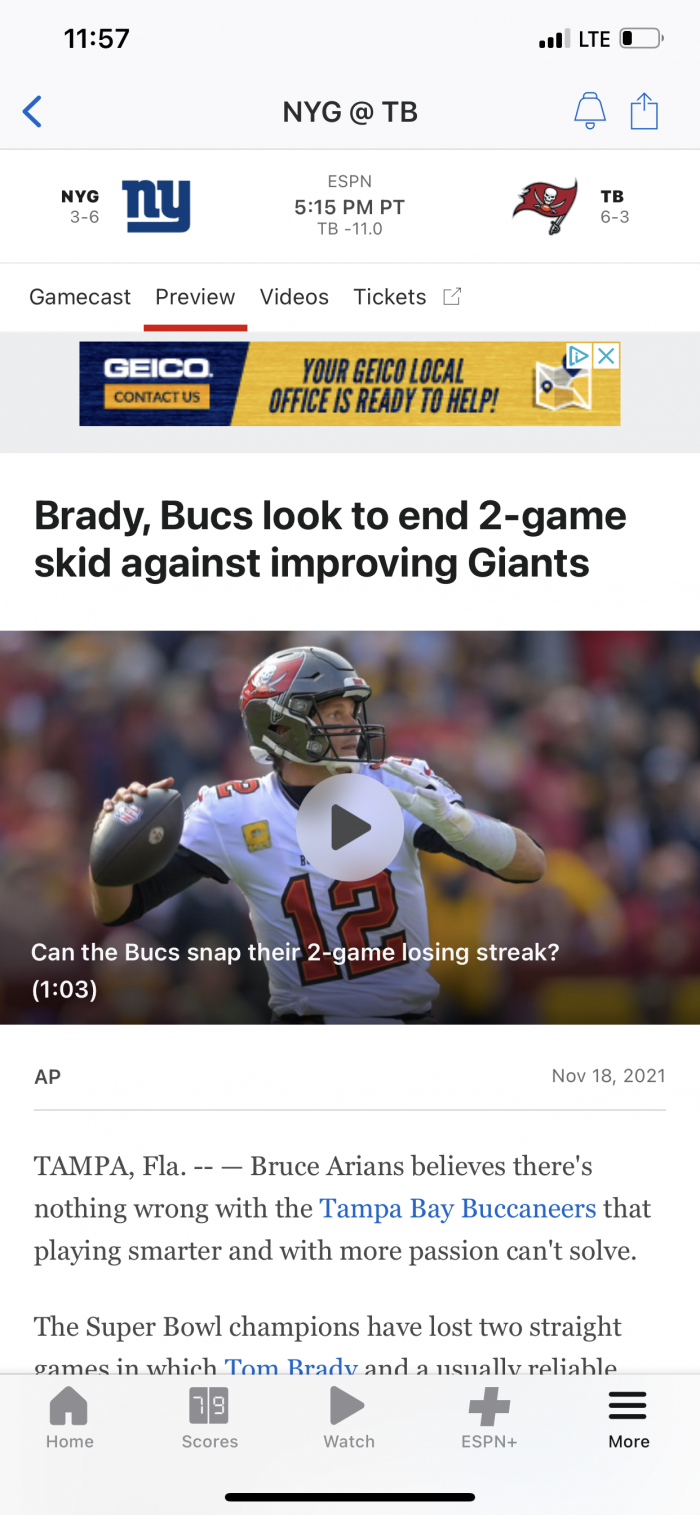Open the Tickets external link
Viewport: 700px width, 1515px height.
[406, 297]
